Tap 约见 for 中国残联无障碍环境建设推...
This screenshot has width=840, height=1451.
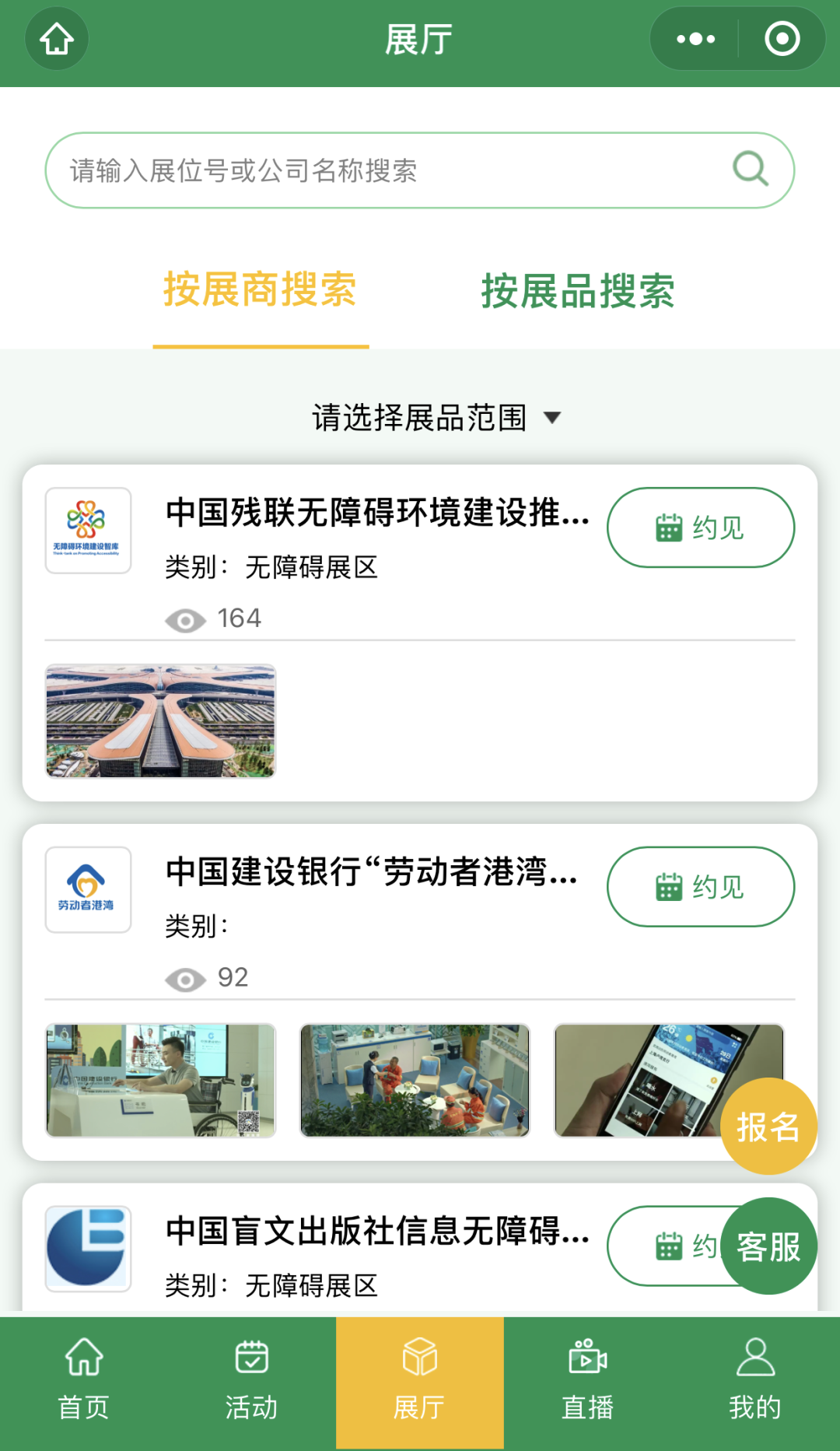coord(700,527)
